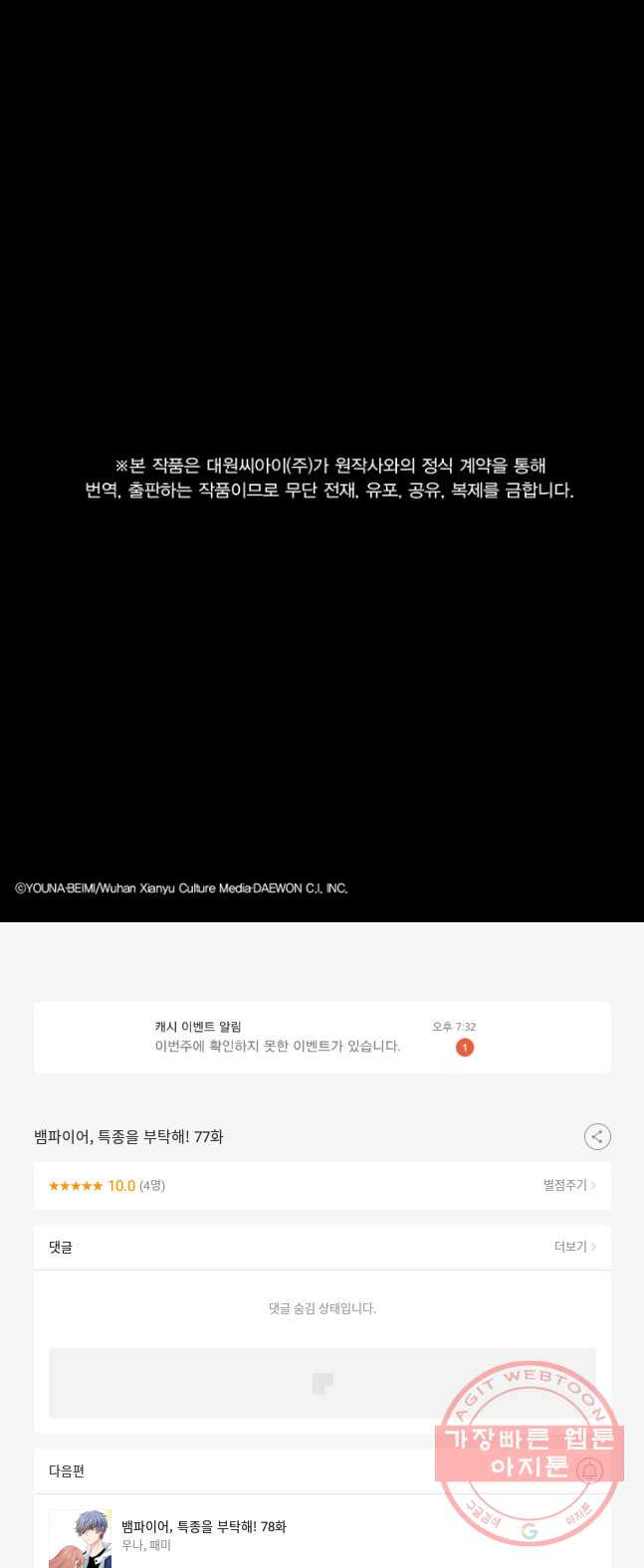Open next episode 뱀파이어, 특종을 부탁해! 78화

204,1526
